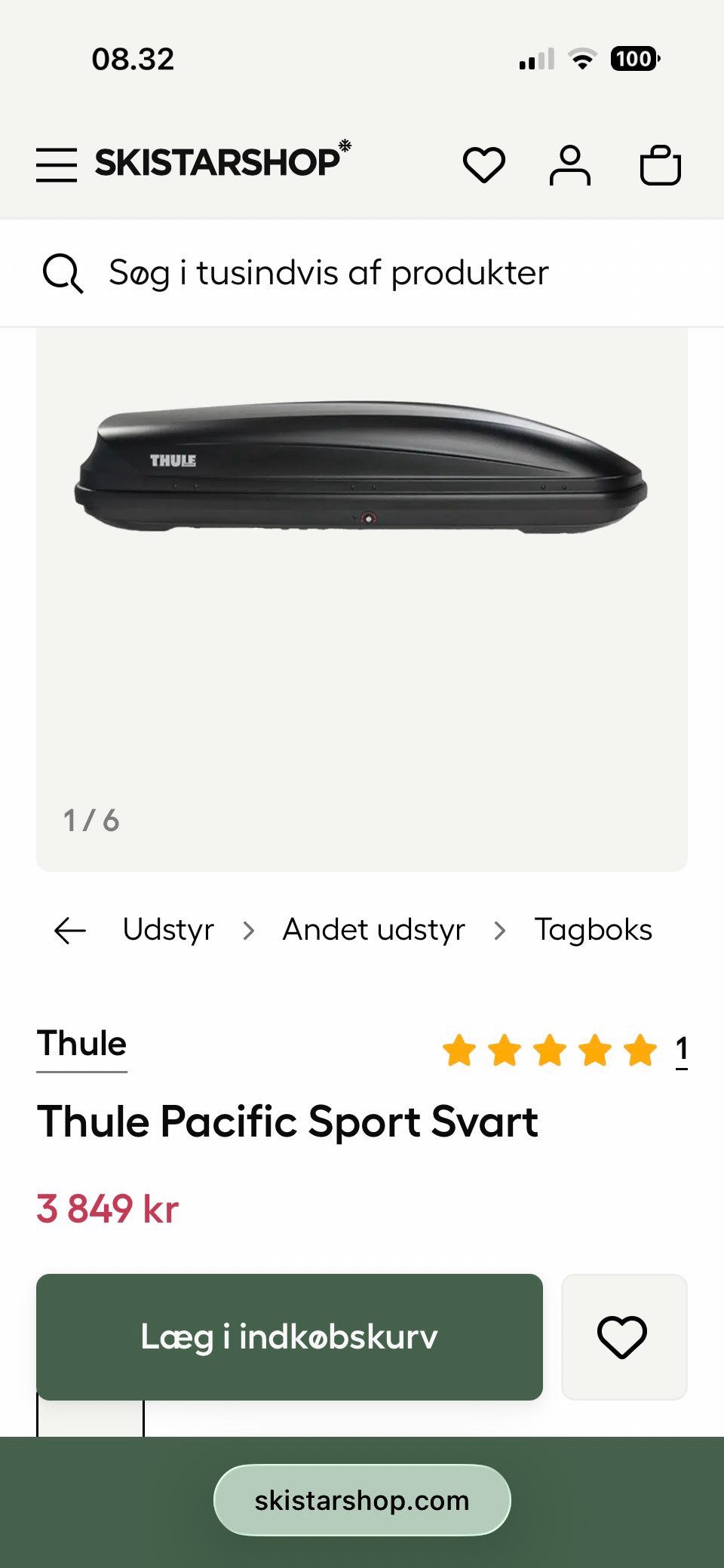724x1568 pixels.
Task: View the product review count
Action: (x=681, y=1049)
